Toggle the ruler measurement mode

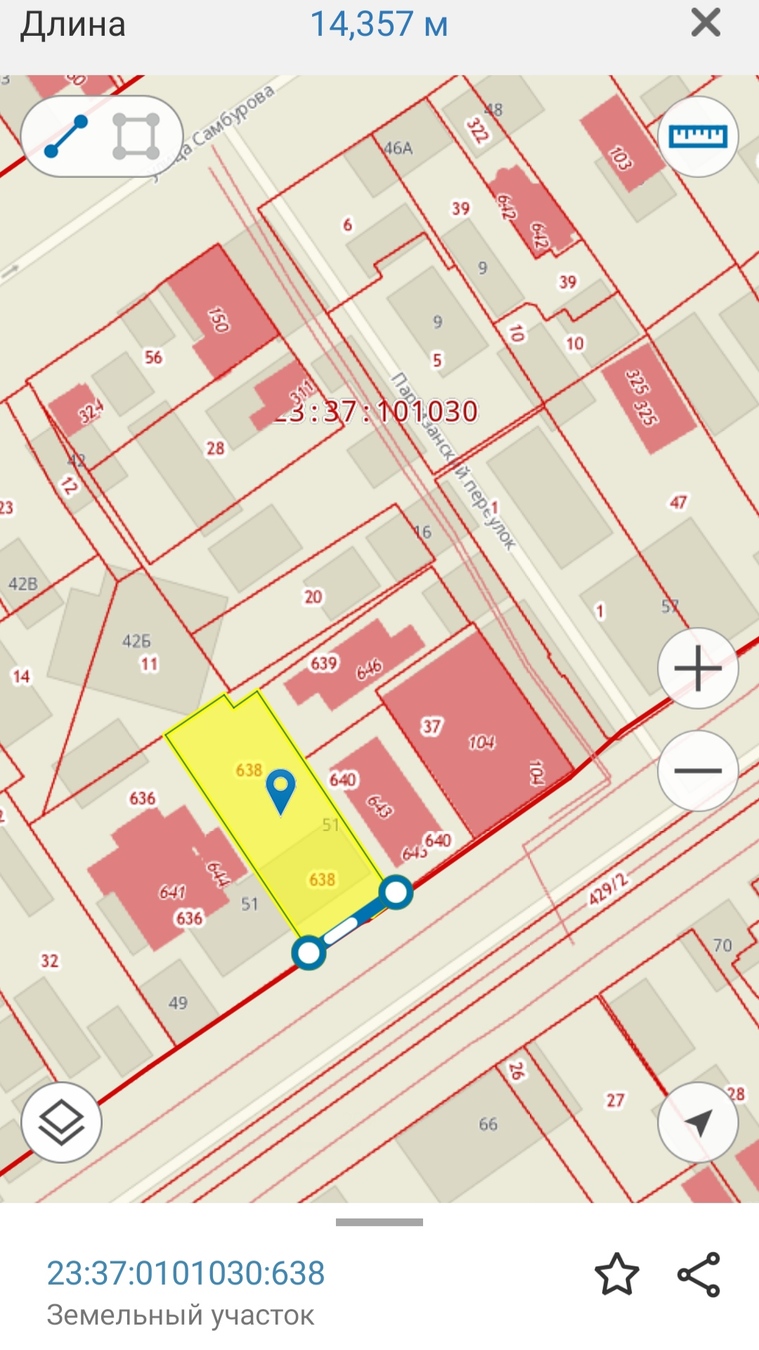698,137
